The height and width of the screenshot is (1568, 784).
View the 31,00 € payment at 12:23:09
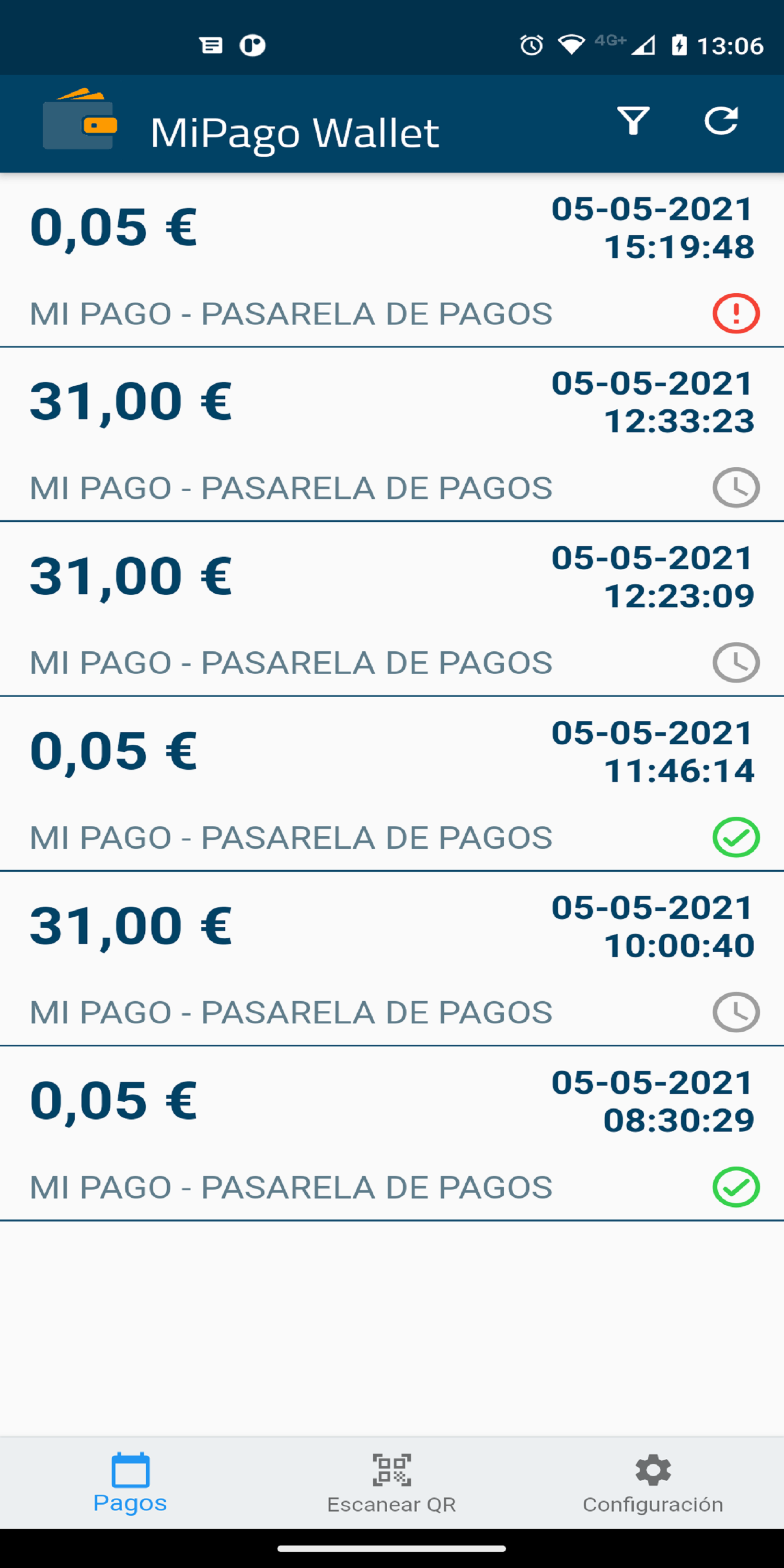(x=392, y=609)
